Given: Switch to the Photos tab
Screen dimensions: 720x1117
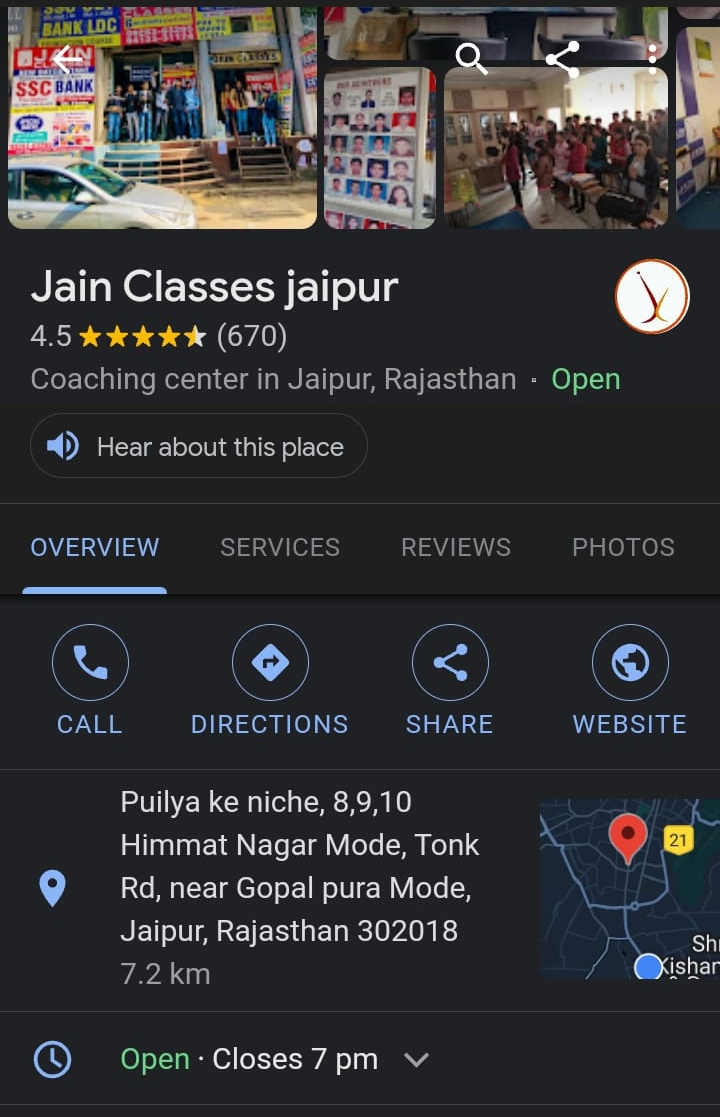Looking at the screenshot, I should pos(623,547).
